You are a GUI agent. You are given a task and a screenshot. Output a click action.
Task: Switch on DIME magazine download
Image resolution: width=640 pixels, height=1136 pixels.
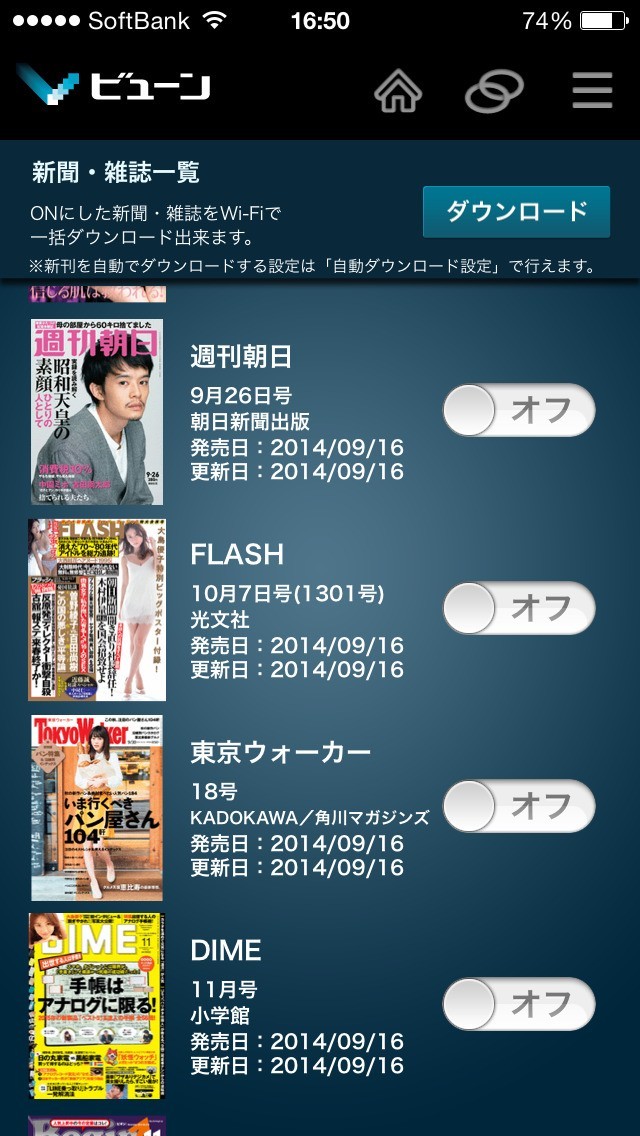click(518, 1004)
